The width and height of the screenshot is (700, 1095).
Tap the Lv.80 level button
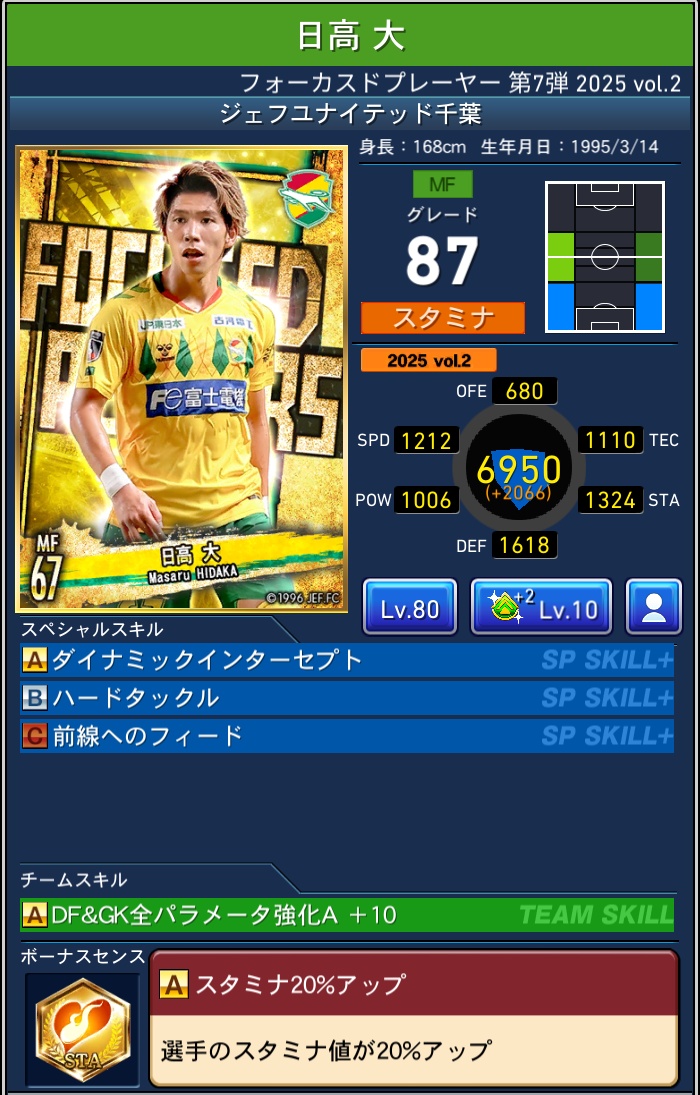[410, 607]
